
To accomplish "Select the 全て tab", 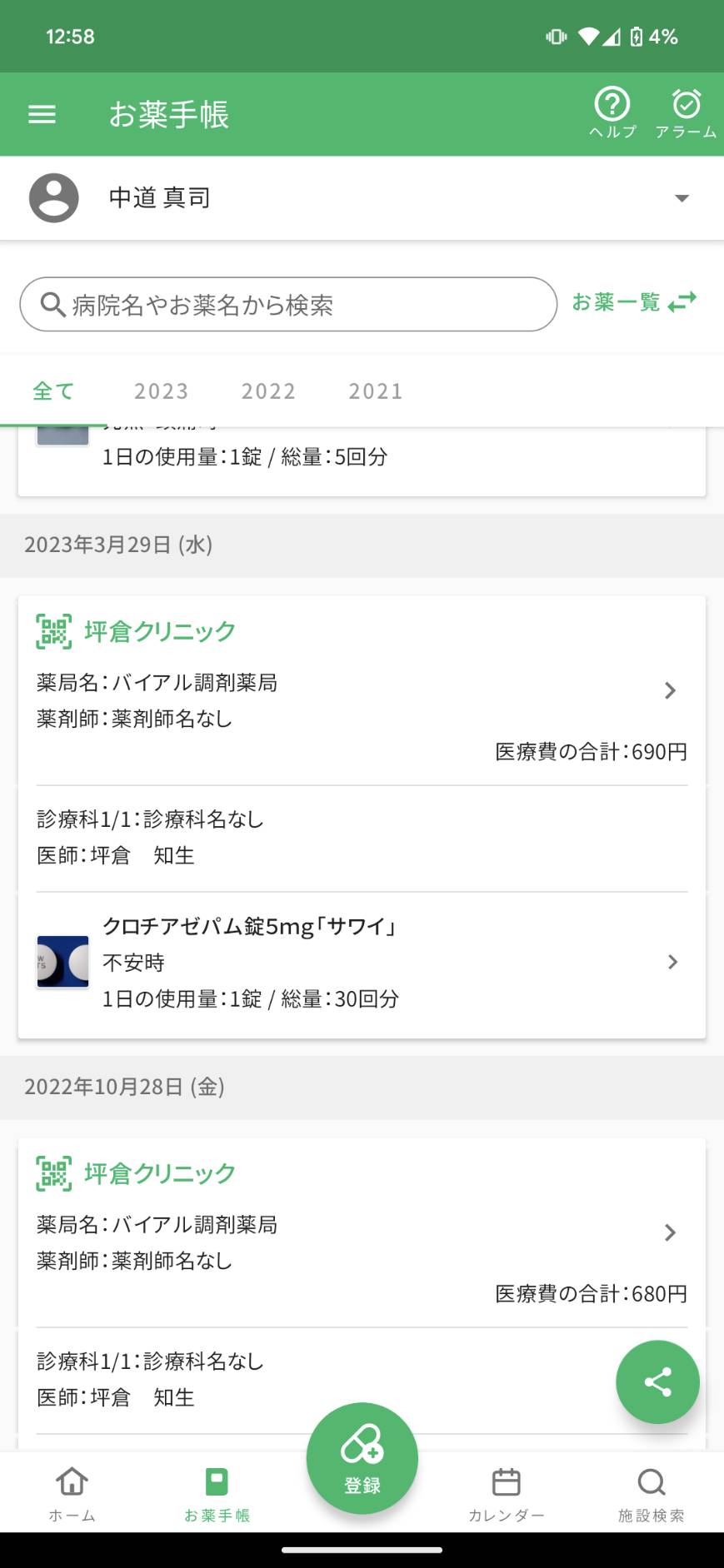I will [x=53, y=391].
